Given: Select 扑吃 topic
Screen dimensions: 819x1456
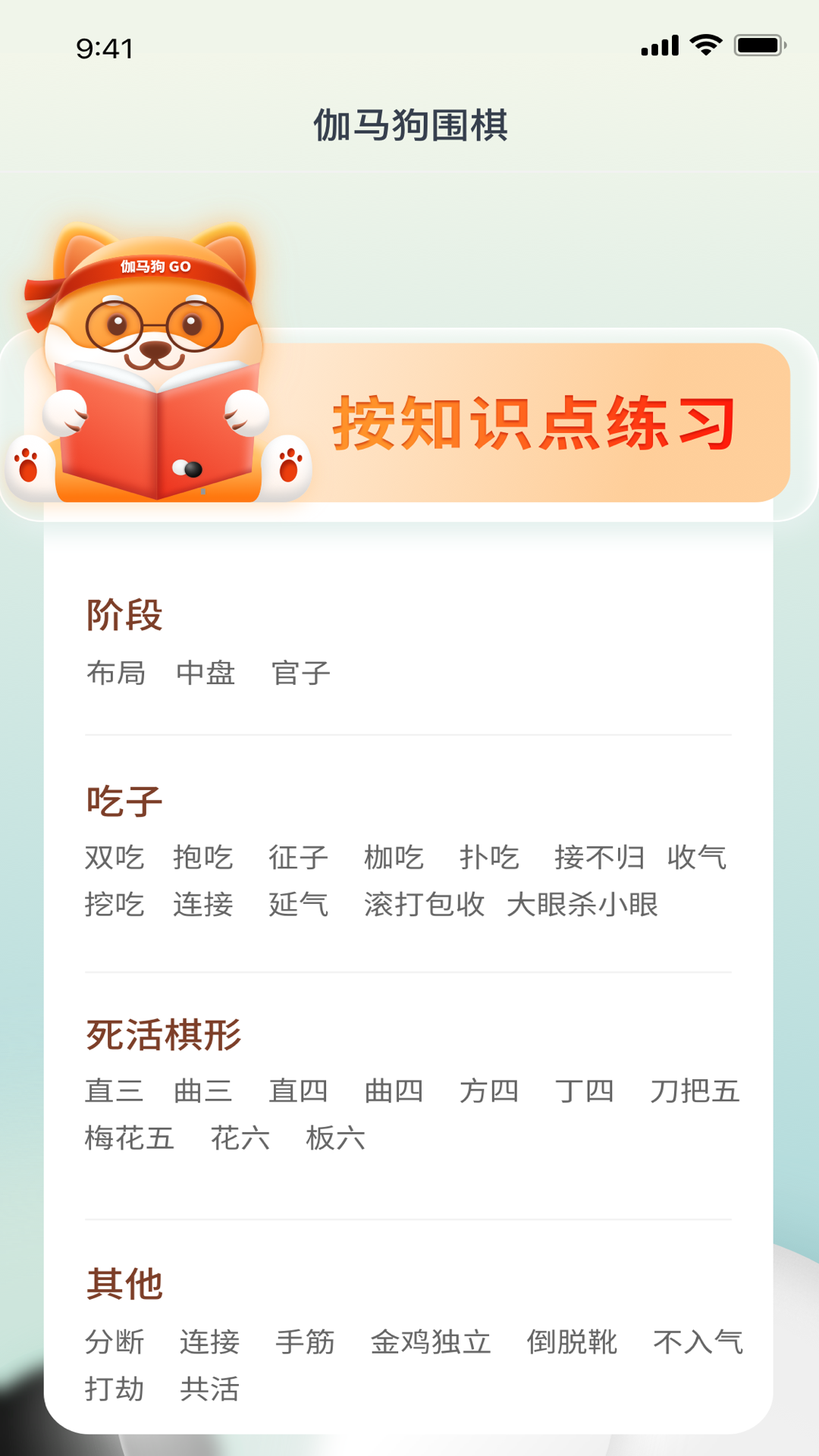Looking at the screenshot, I should click(489, 858).
